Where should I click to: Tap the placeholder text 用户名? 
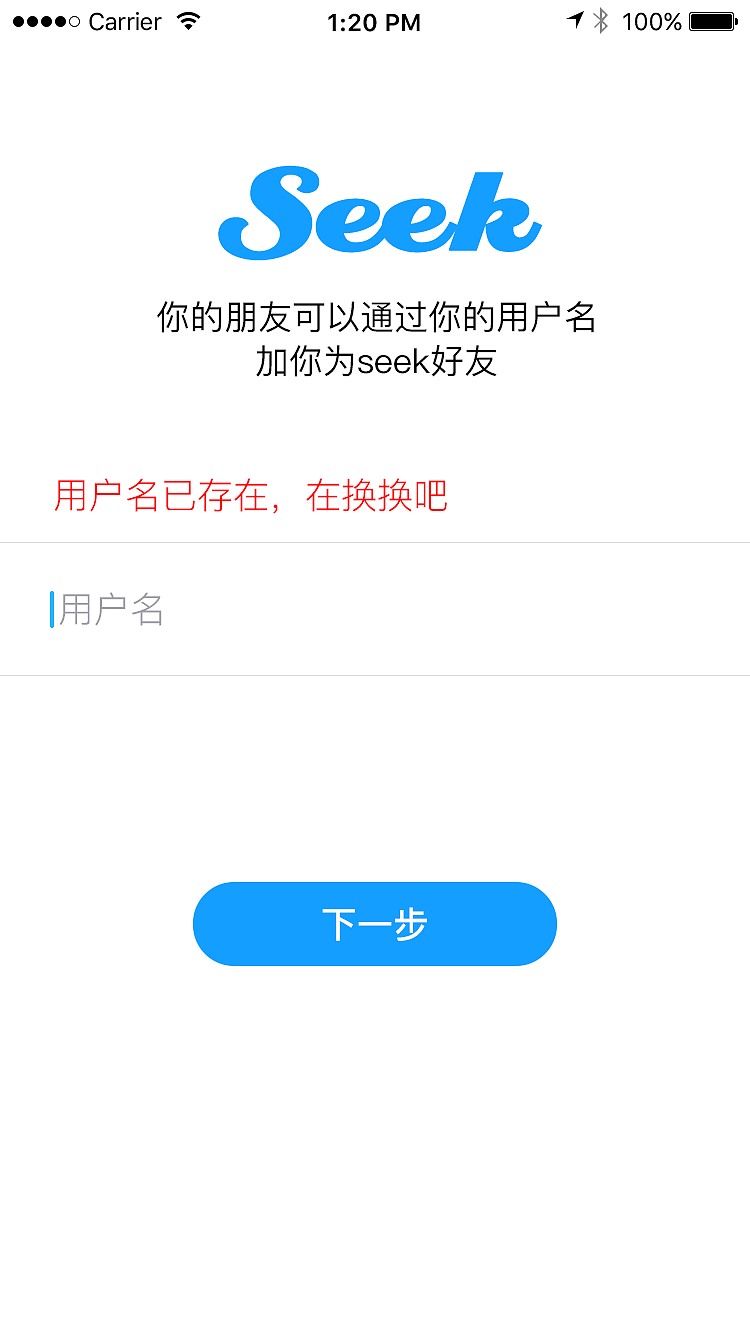[x=110, y=610]
